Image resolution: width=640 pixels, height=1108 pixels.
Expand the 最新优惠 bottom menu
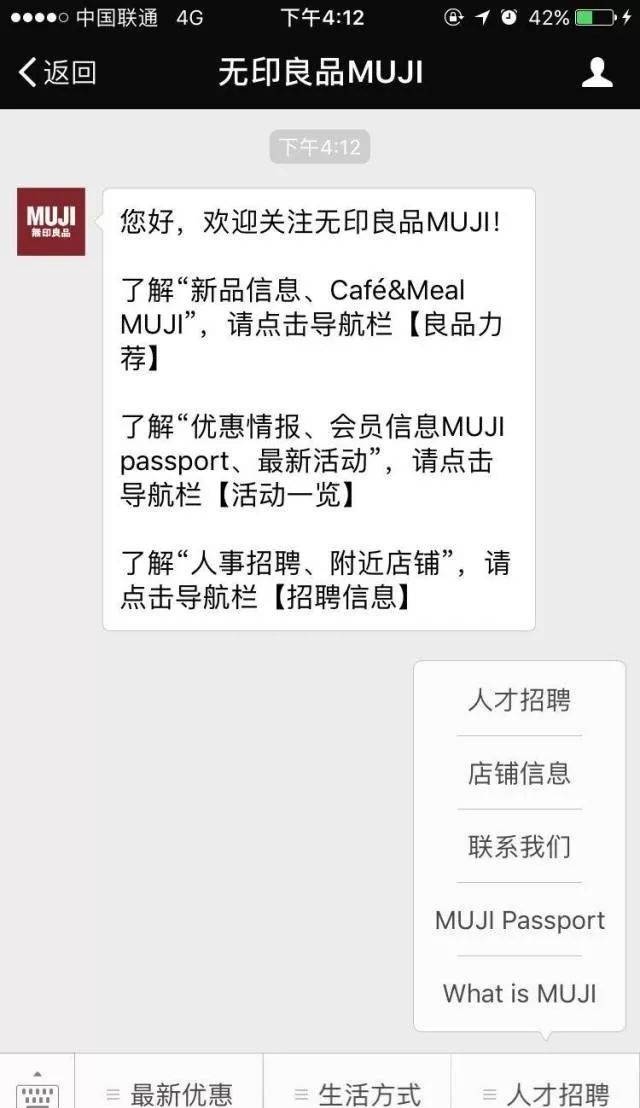(169, 1090)
